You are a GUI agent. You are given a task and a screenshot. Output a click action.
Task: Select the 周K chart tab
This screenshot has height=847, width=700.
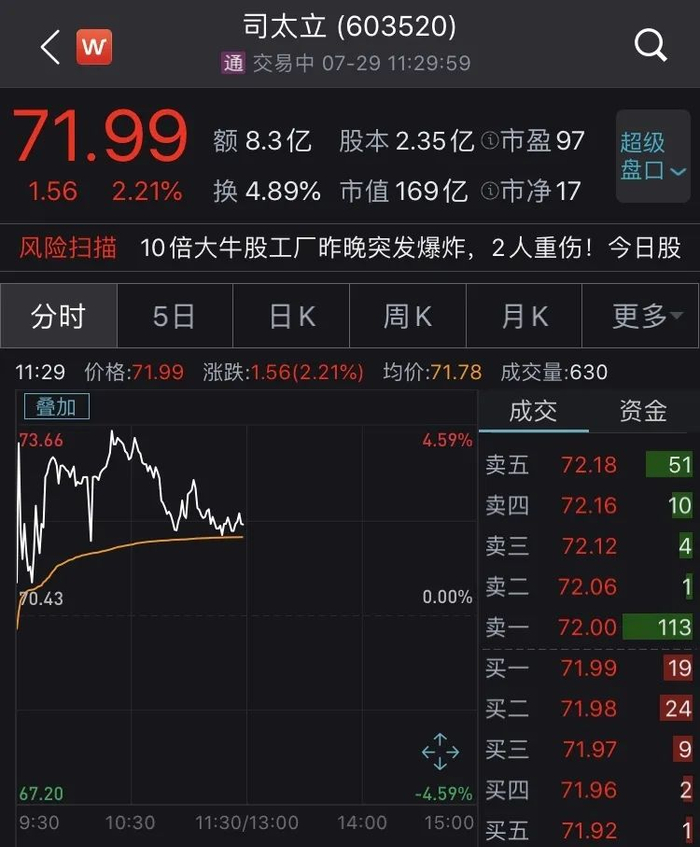pos(408,317)
